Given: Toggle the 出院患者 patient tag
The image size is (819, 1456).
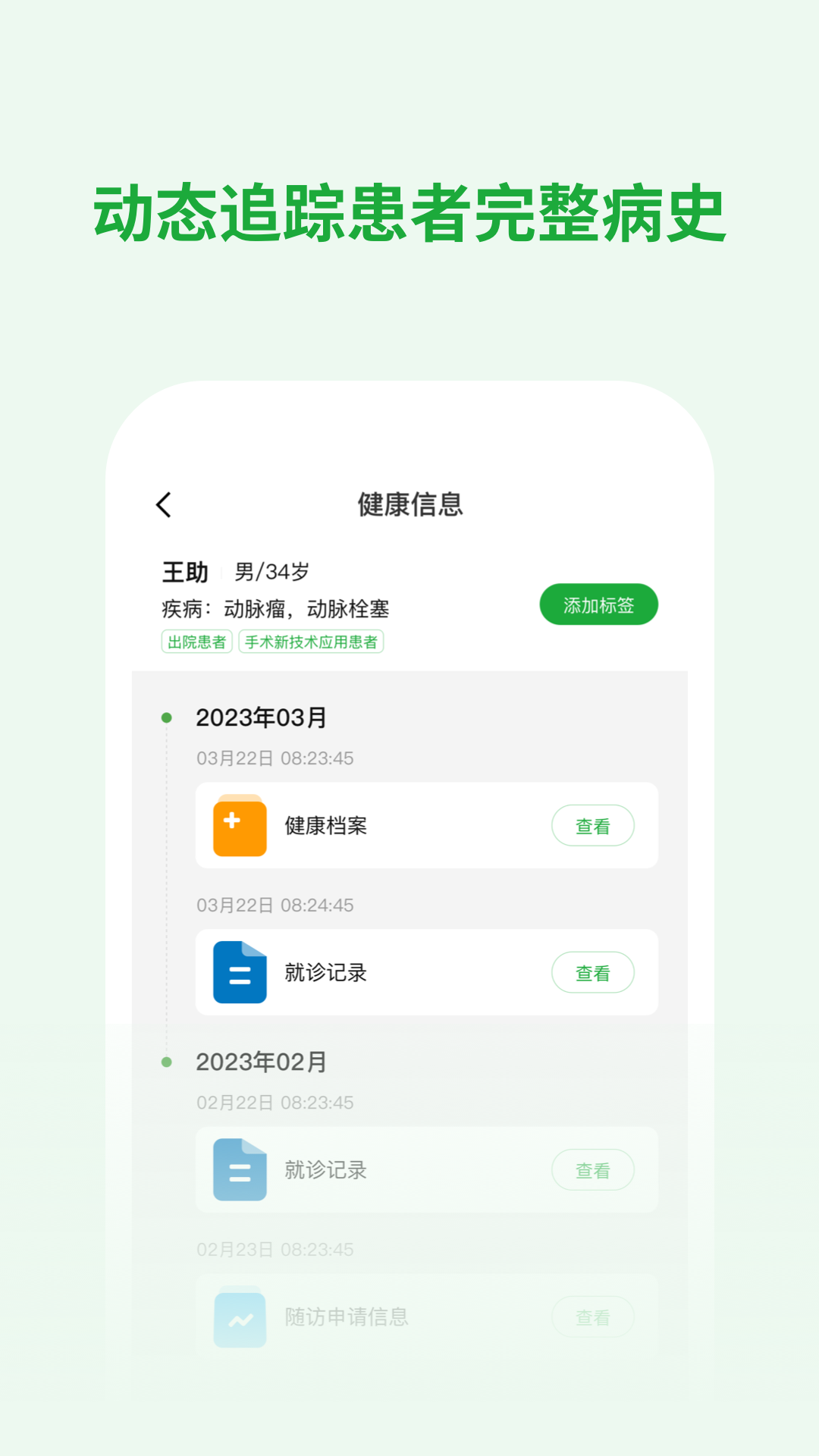Looking at the screenshot, I should (x=196, y=642).
